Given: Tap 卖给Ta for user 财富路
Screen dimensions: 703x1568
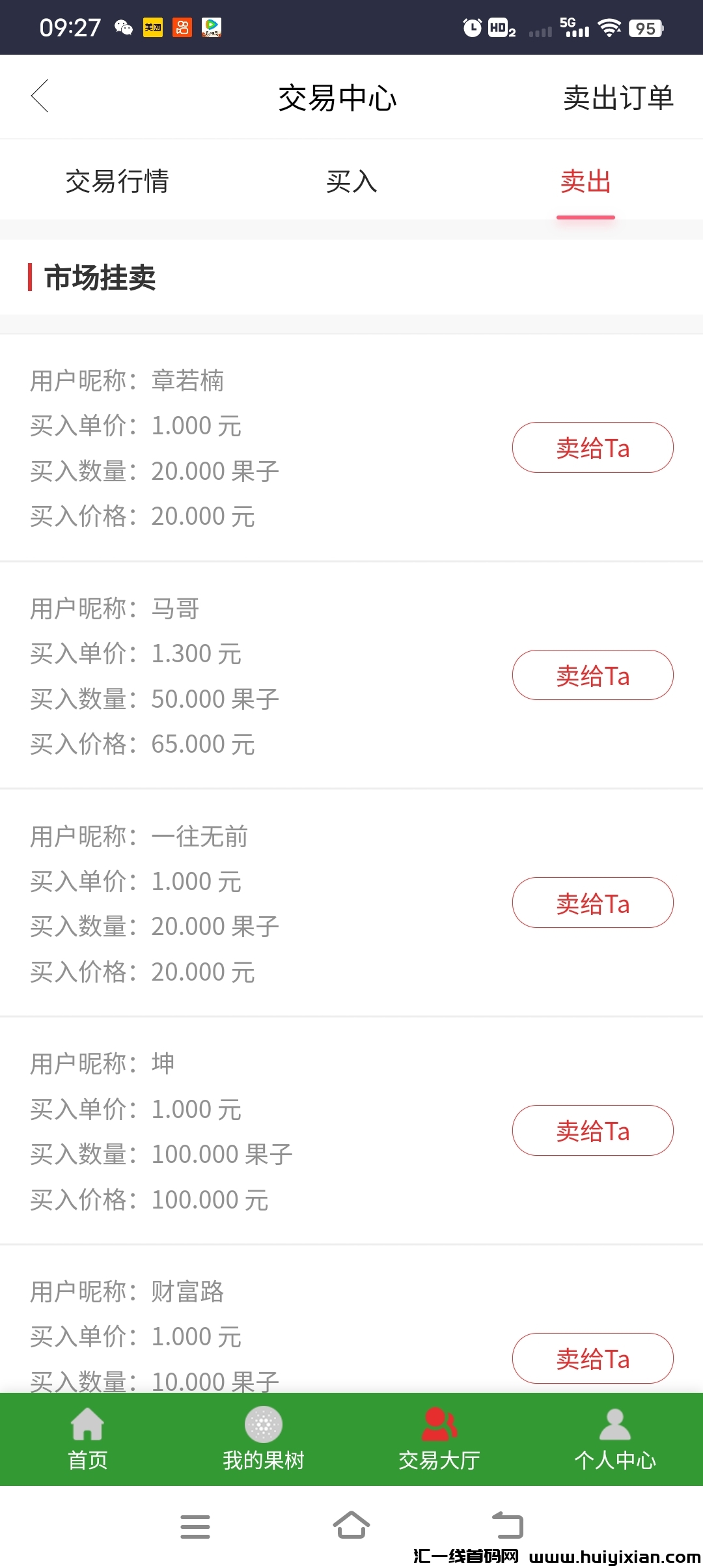Looking at the screenshot, I should point(592,1358).
